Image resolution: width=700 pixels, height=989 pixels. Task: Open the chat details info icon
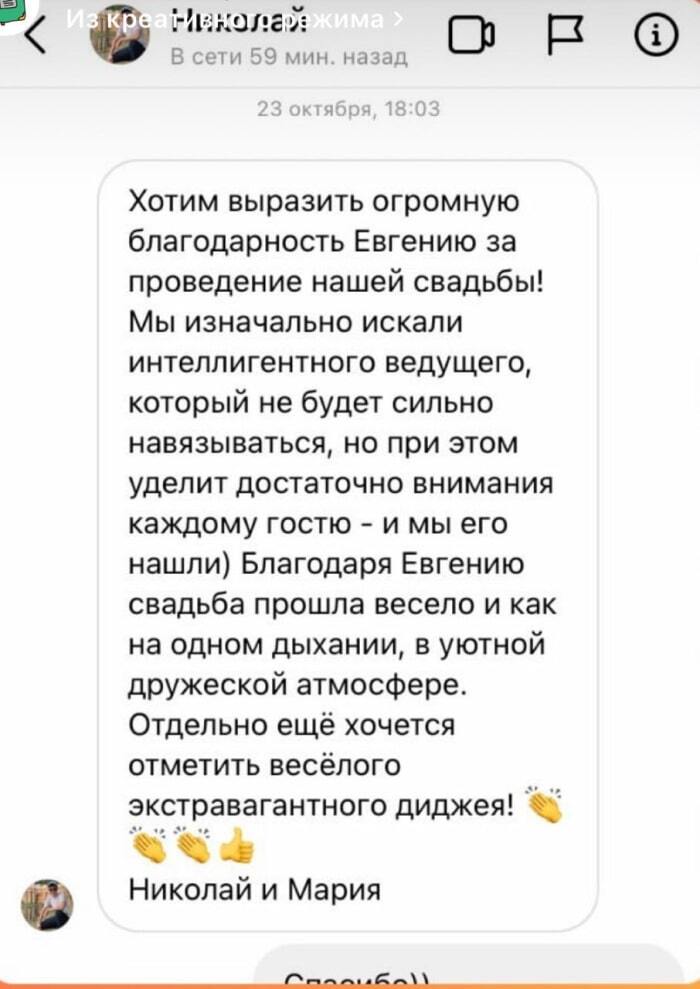click(x=655, y=39)
